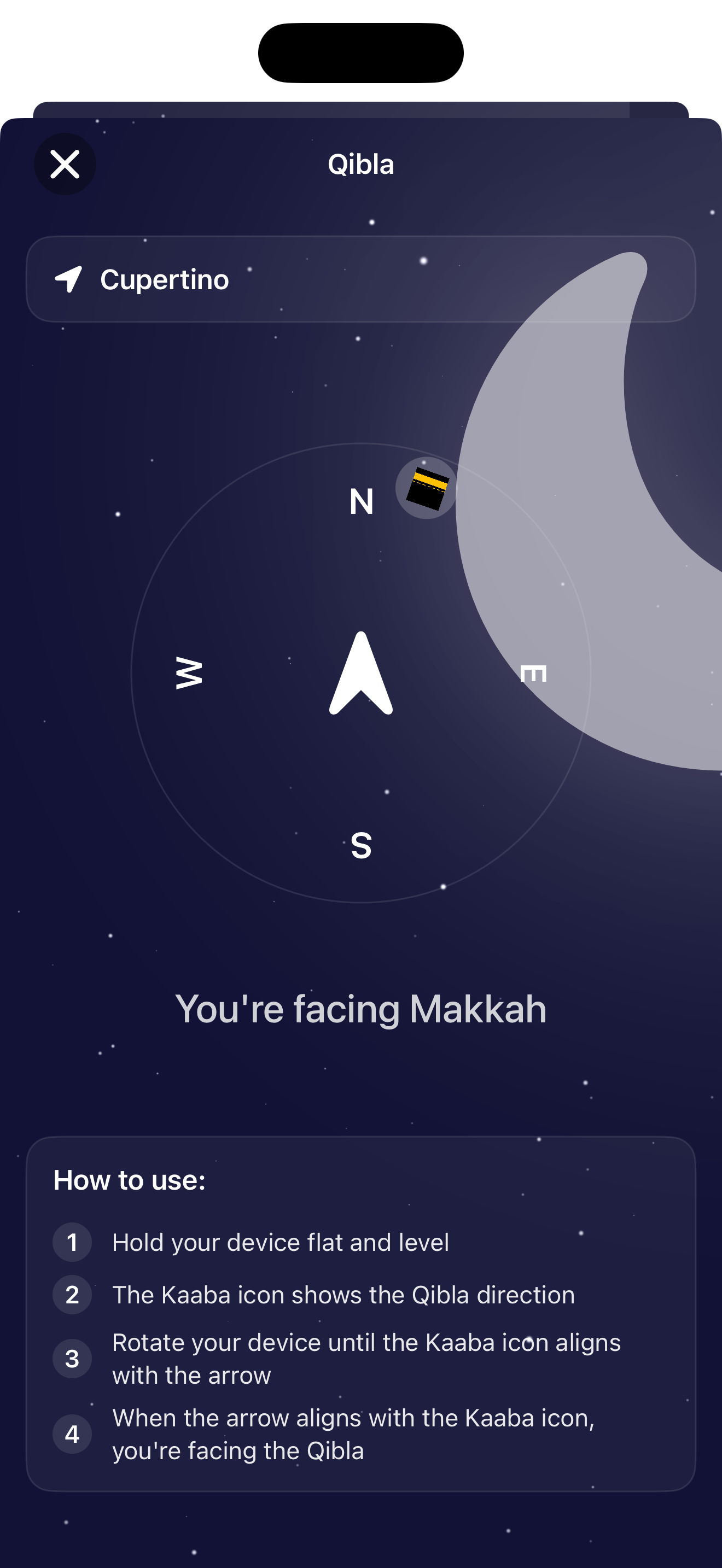Select 'Hold your device flat and level' step
This screenshot has width=722, height=1568.
280,1242
